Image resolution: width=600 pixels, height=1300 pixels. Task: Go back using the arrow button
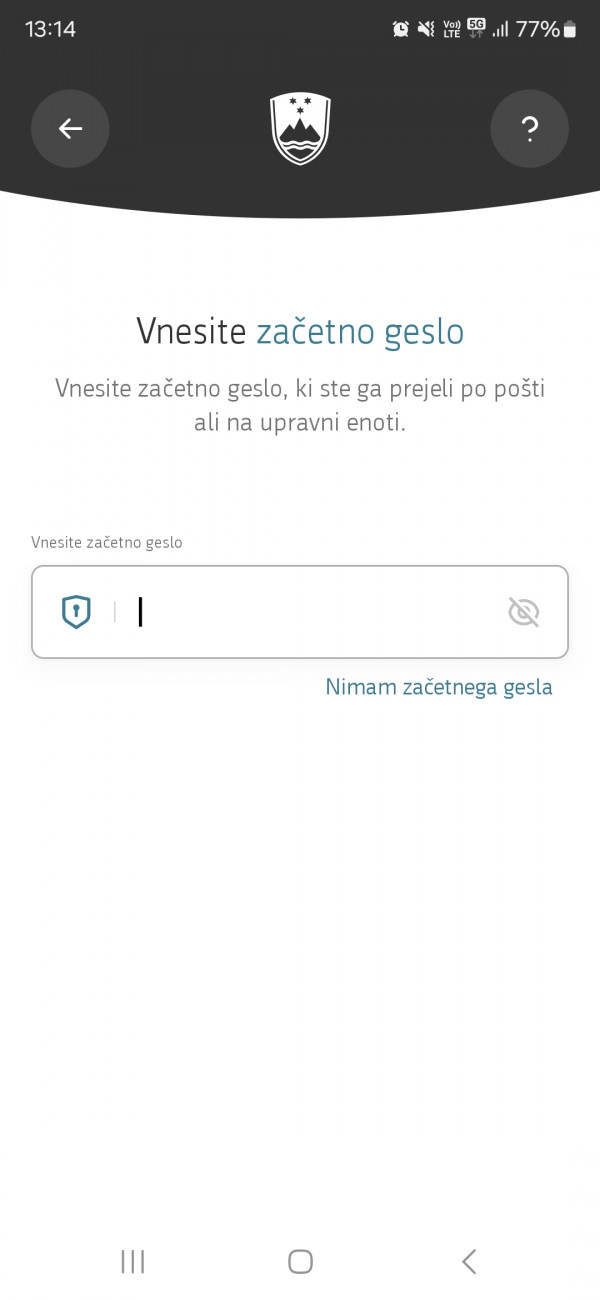[70, 128]
